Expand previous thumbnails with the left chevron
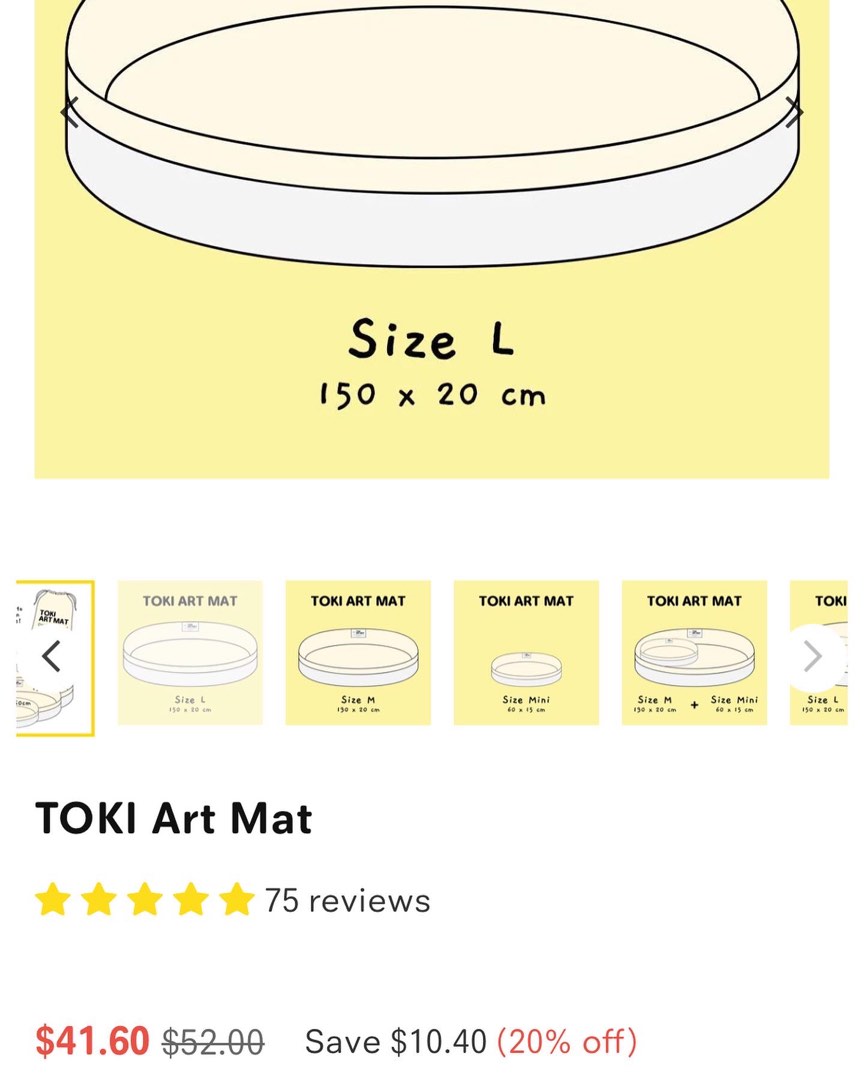This screenshot has height=1080, width=864. point(50,655)
